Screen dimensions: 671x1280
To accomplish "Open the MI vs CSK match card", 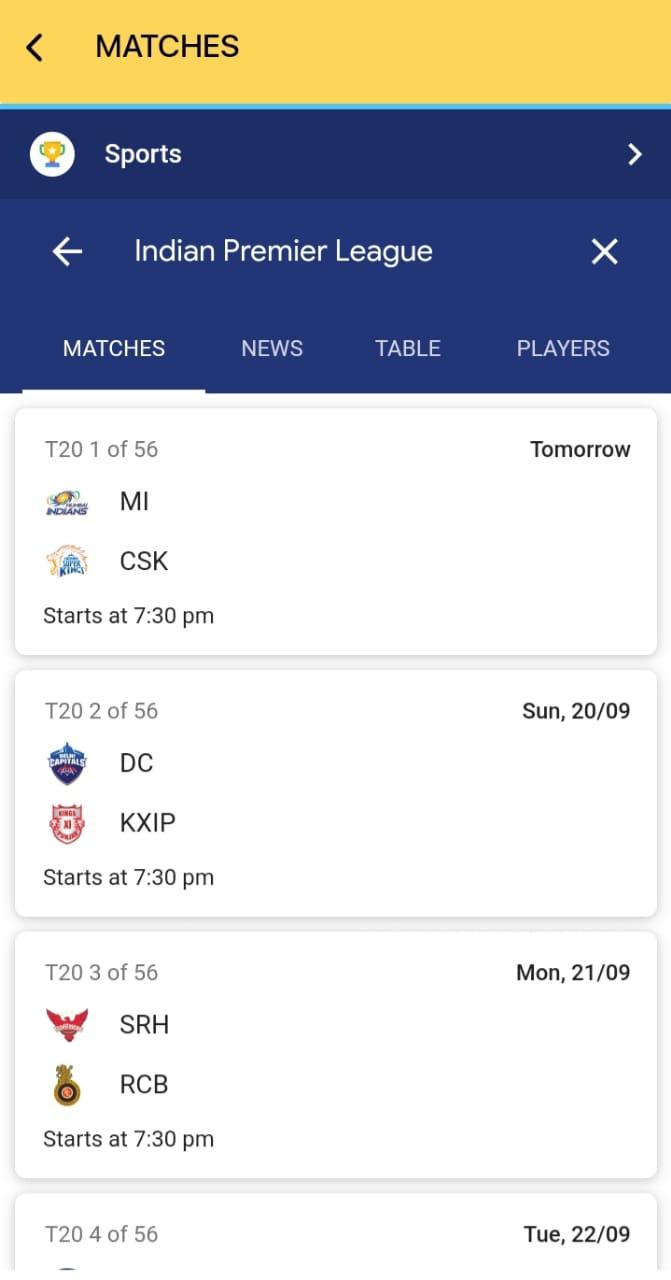I will [x=336, y=532].
